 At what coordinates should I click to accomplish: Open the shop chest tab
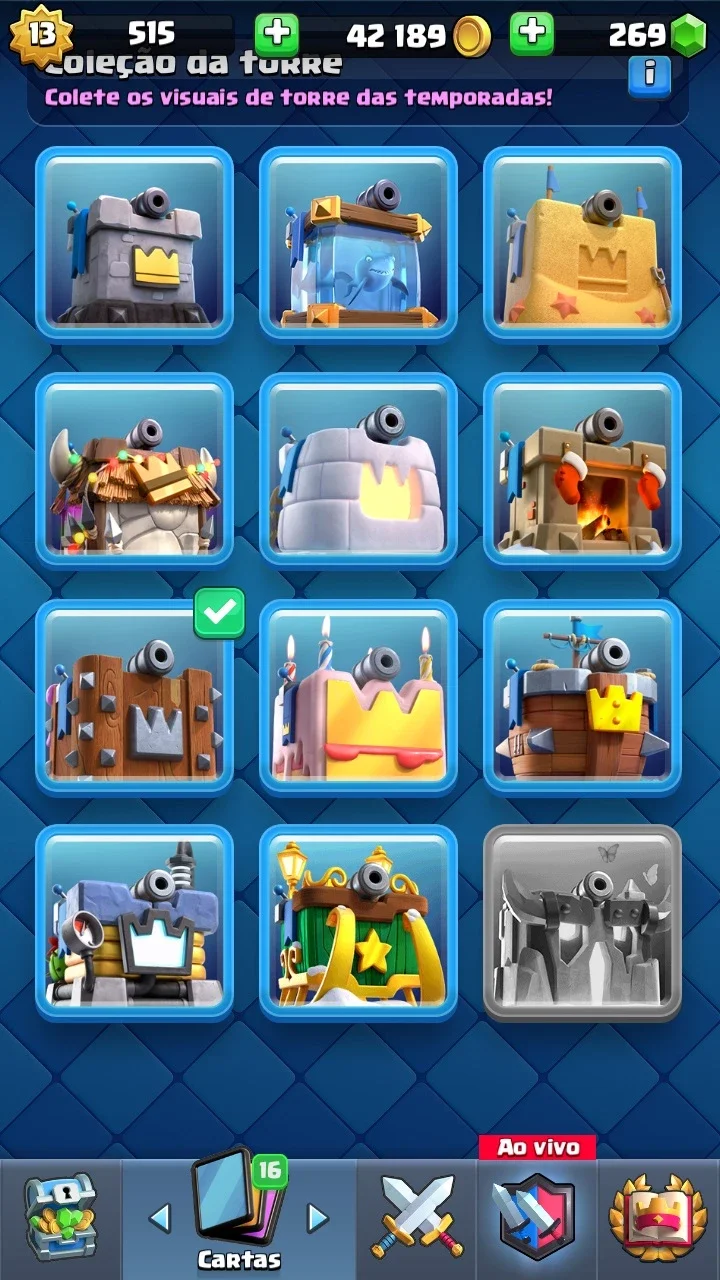[x=60, y=1217]
